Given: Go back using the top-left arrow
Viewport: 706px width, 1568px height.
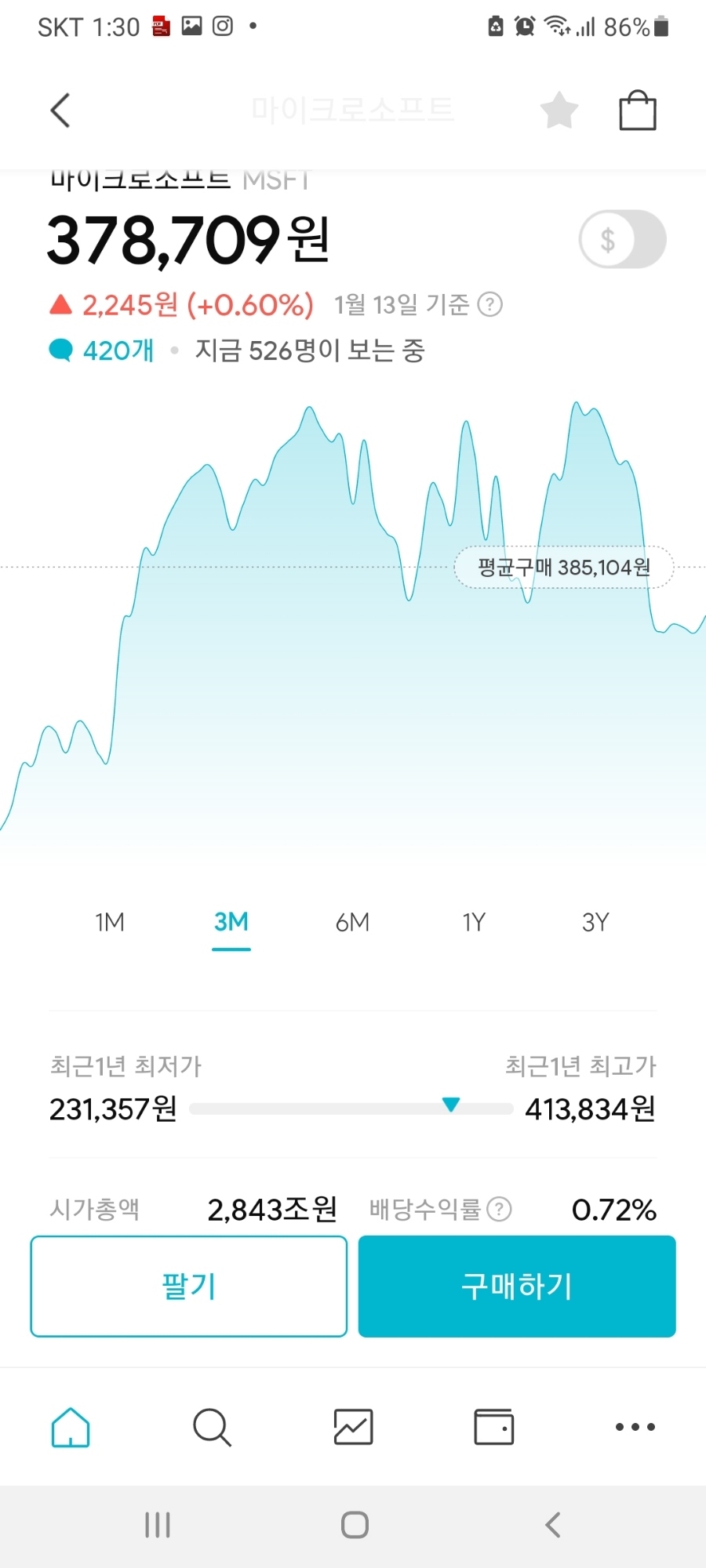Looking at the screenshot, I should click(60, 110).
